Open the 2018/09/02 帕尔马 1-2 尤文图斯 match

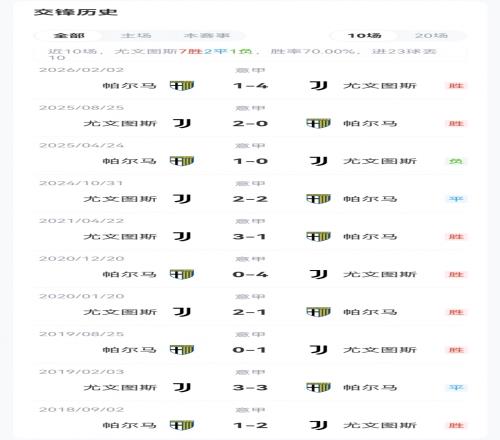[x=250, y=419]
